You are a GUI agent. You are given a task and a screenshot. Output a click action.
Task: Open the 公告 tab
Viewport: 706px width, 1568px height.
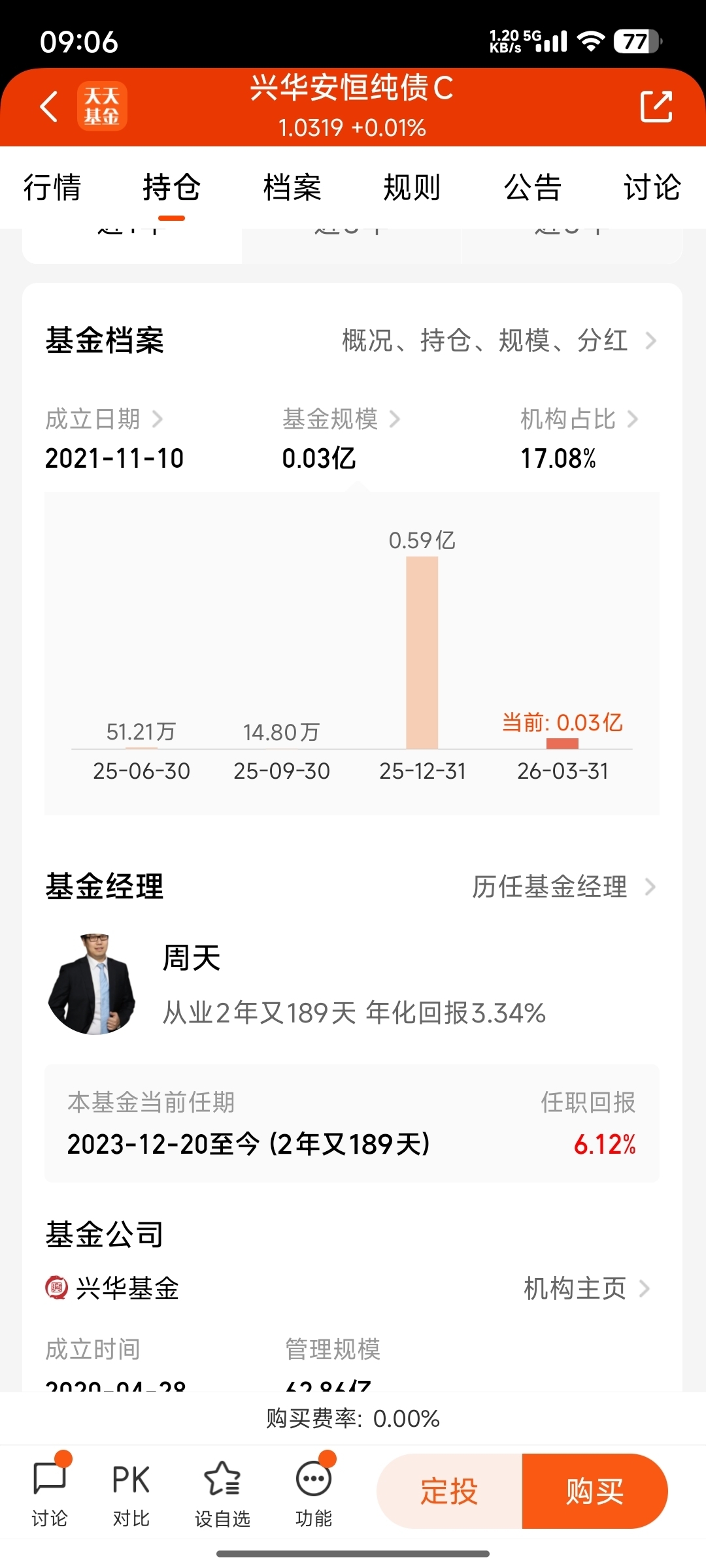(x=533, y=188)
